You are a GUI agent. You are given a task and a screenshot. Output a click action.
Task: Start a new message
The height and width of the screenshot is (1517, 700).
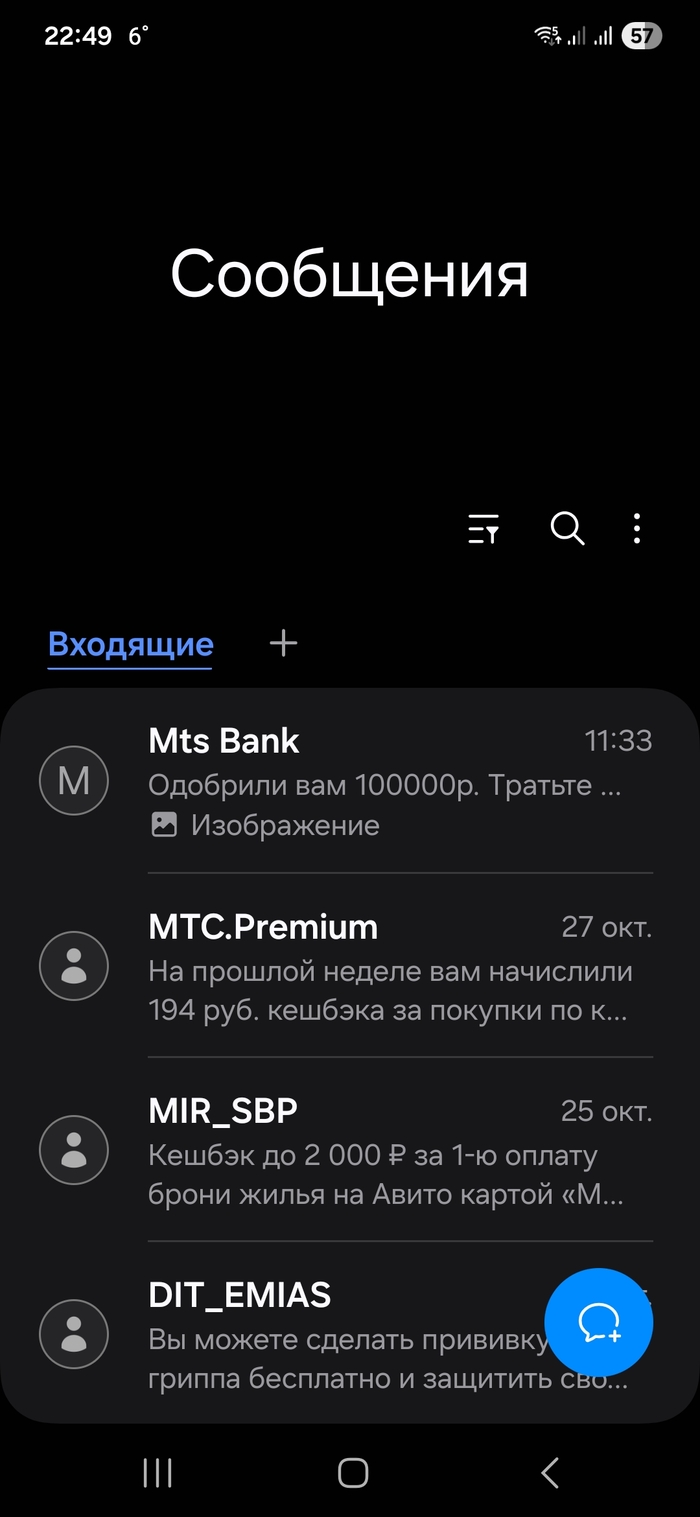[599, 1322]
